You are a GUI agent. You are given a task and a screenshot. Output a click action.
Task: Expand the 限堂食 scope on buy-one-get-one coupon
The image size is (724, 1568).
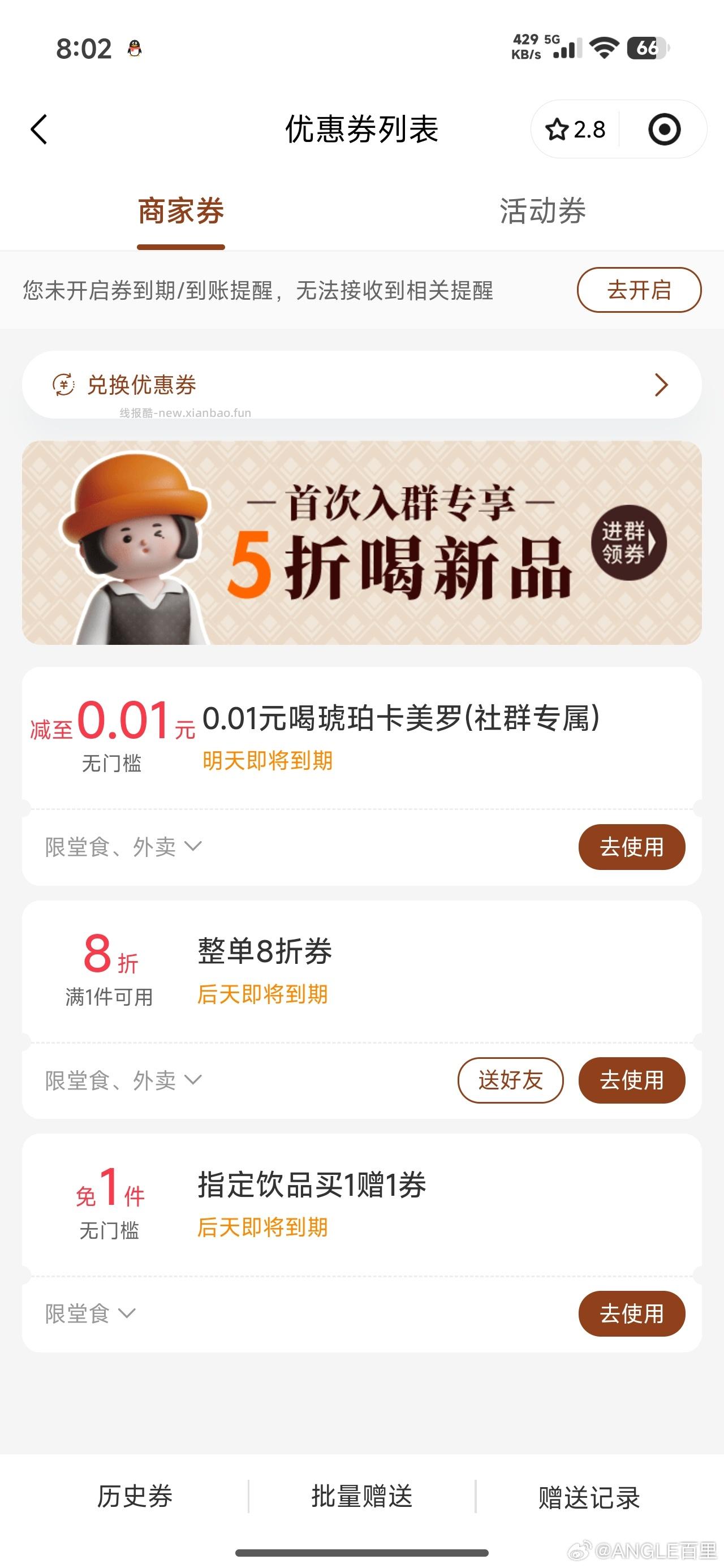point(88,1313)
